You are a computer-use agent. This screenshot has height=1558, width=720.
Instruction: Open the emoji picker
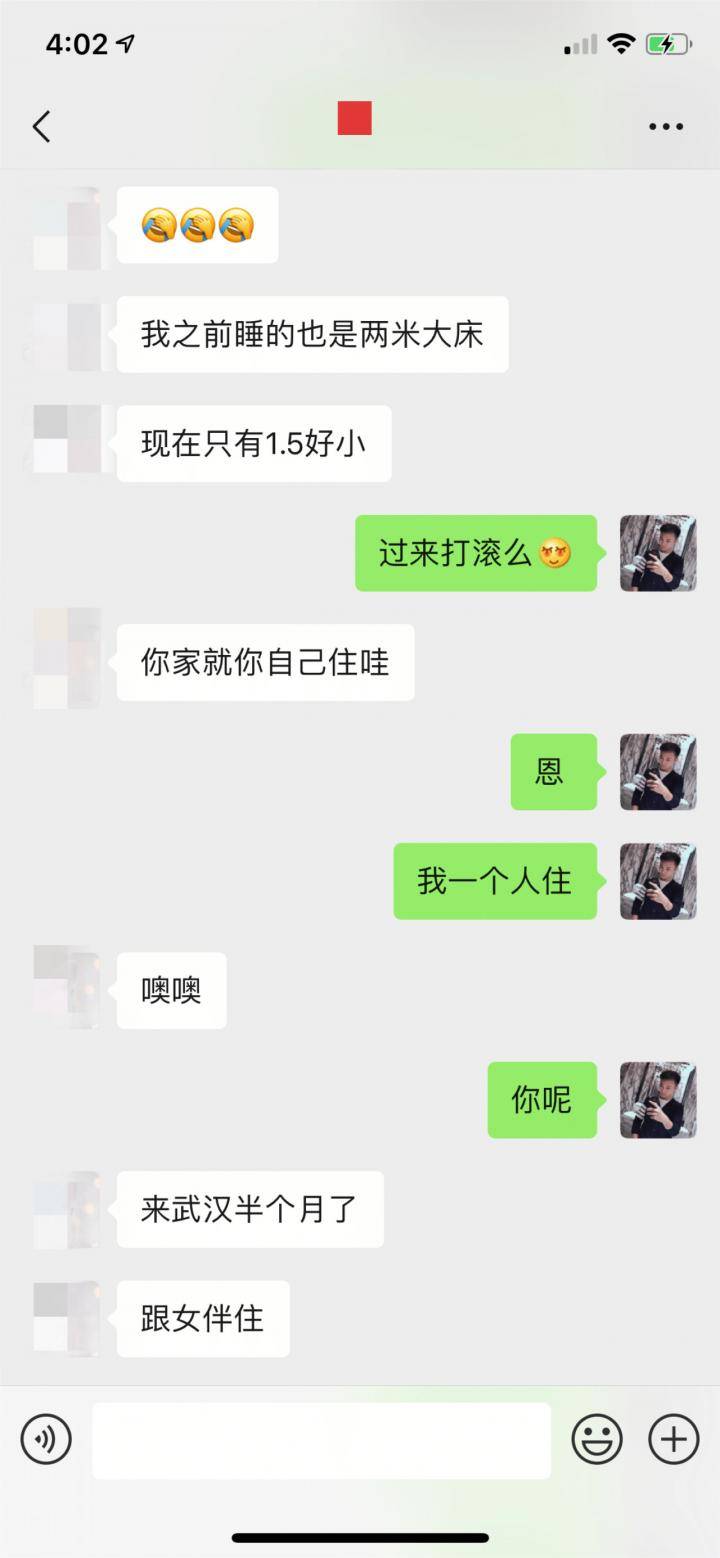tap(599, 1439)
